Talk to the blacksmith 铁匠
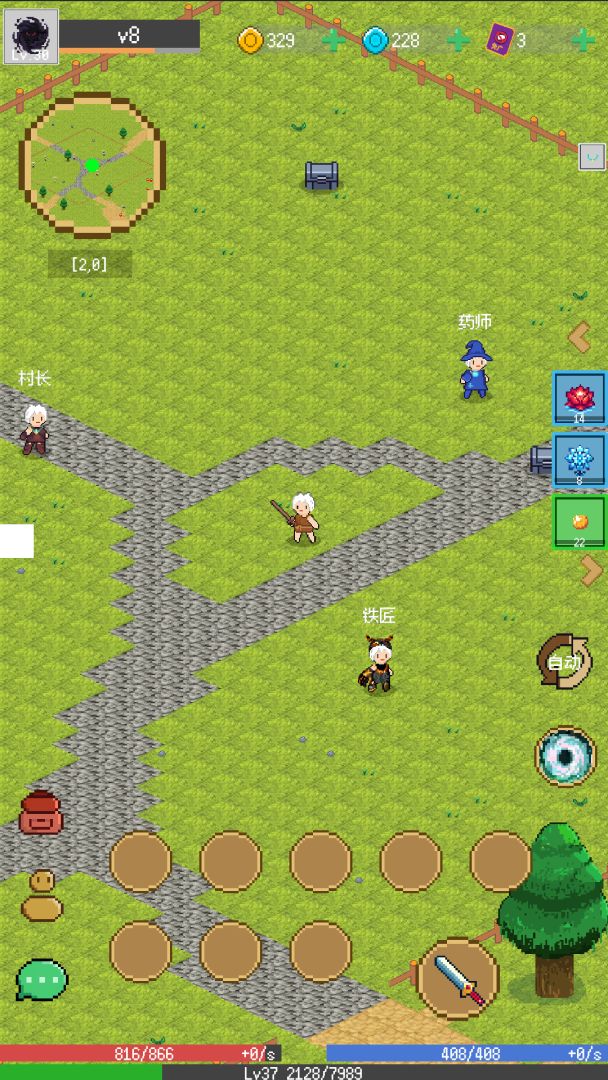 pyautogui.click(x=378, y=664)
